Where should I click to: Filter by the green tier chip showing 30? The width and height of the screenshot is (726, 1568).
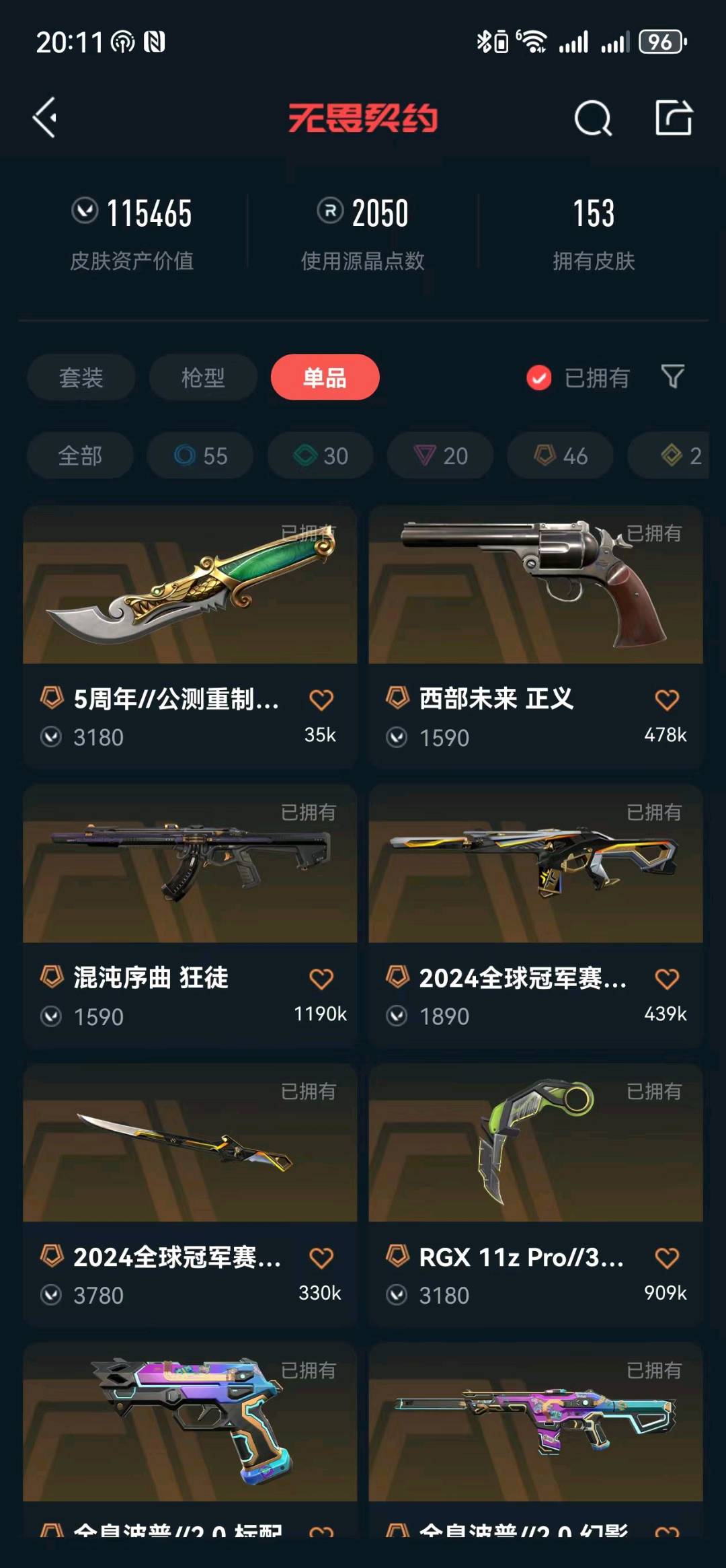click(321, 456)
